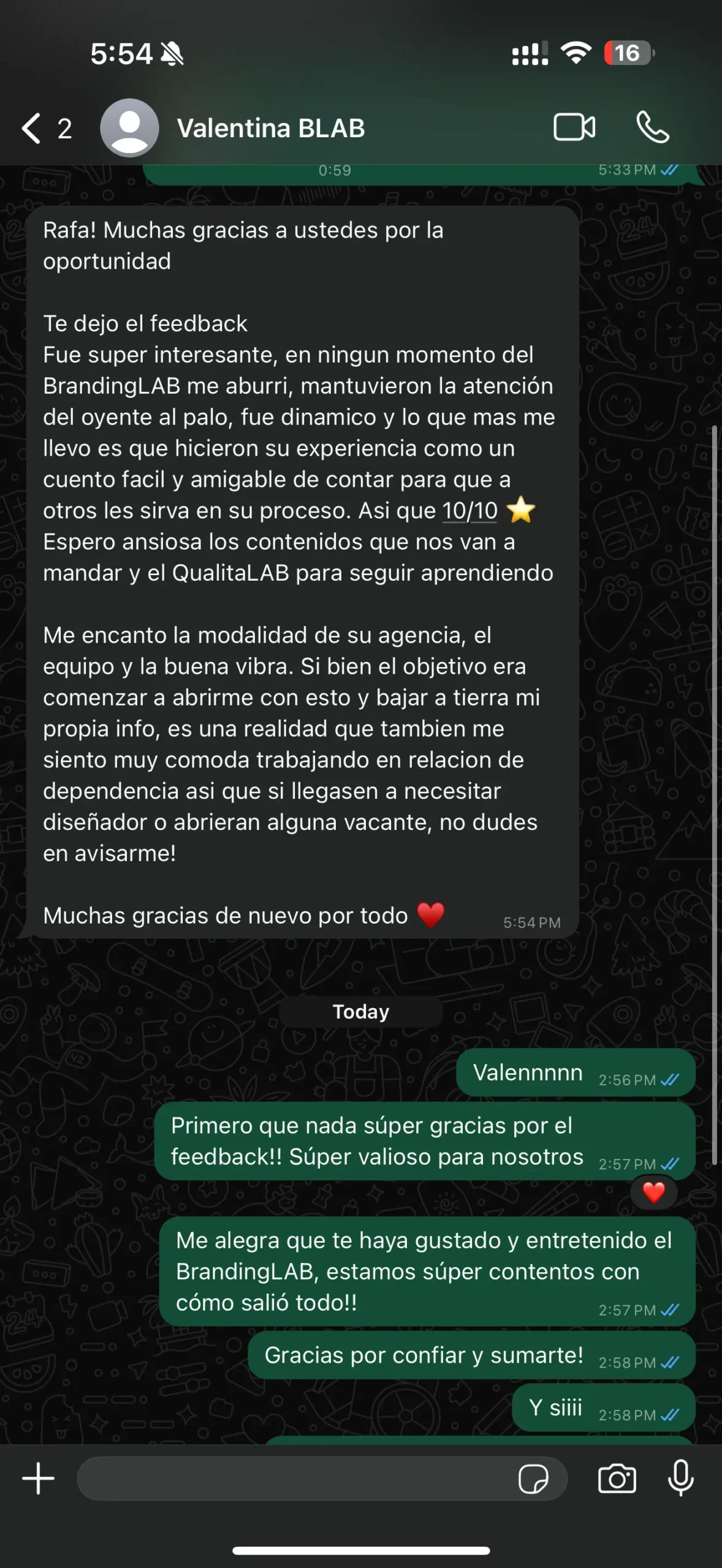Screen dimensions: 722x1568
Task: Open Valentina BLAB contact info
Action: click(x=270, y=128)
